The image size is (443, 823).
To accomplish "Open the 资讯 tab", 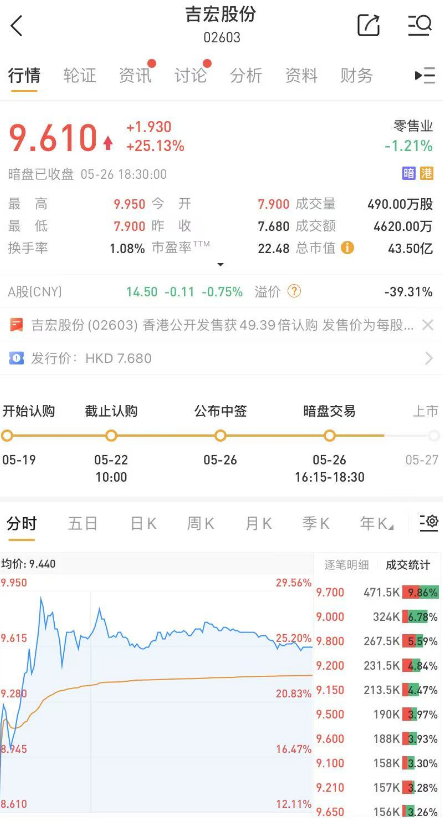I will (x=135, y=75).
